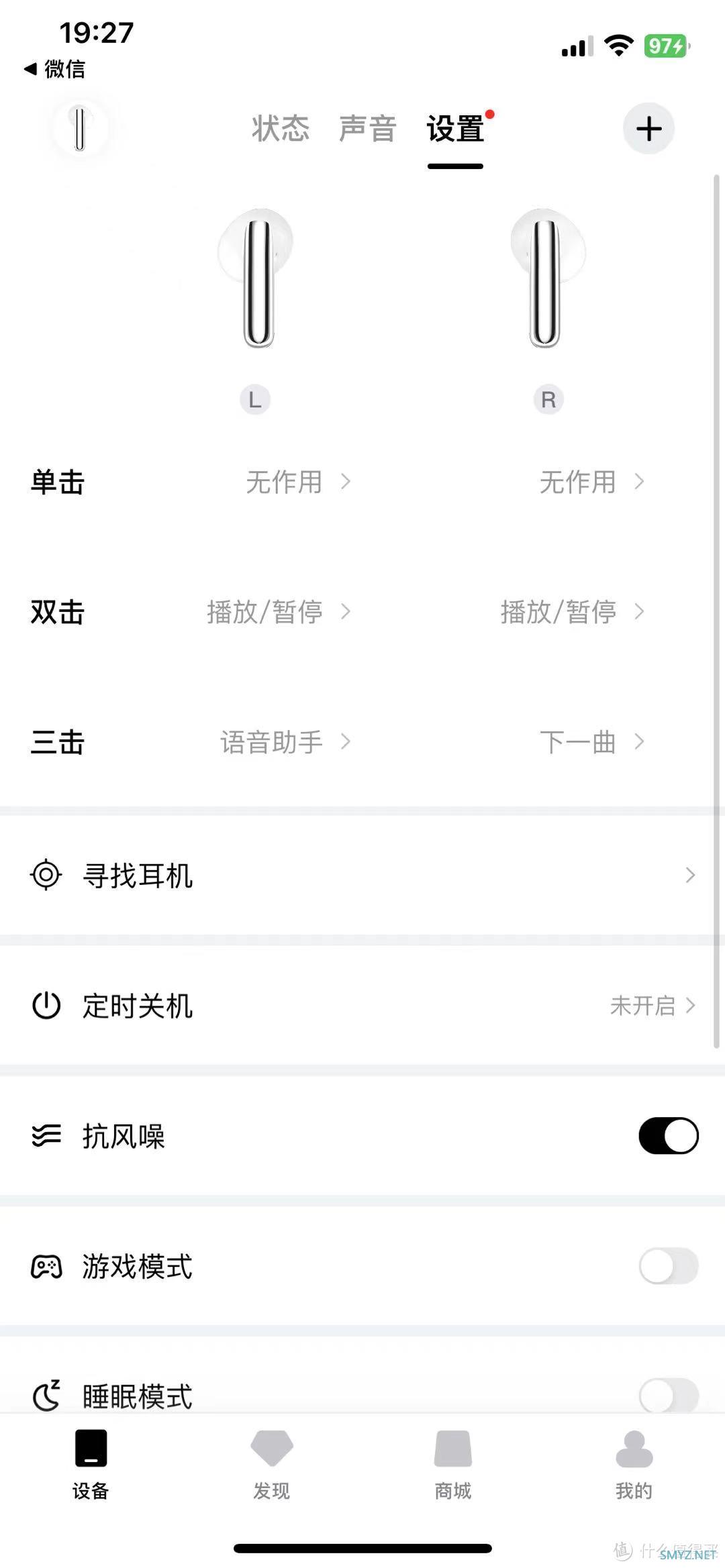Viewport: 725px width, 1568px height.
Task: Switch to the 声音 tab
Action: point(368,128)
